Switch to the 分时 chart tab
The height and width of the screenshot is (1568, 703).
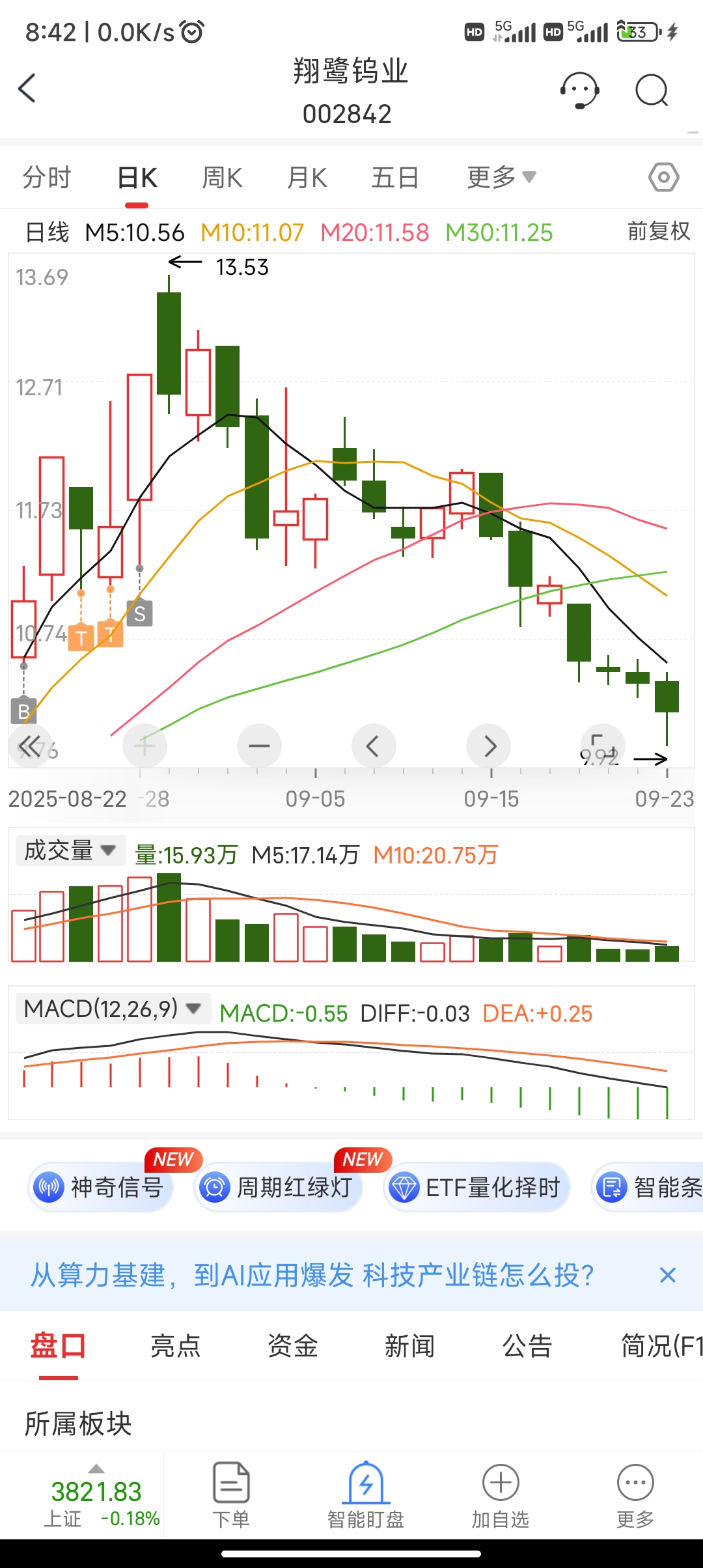47,177
